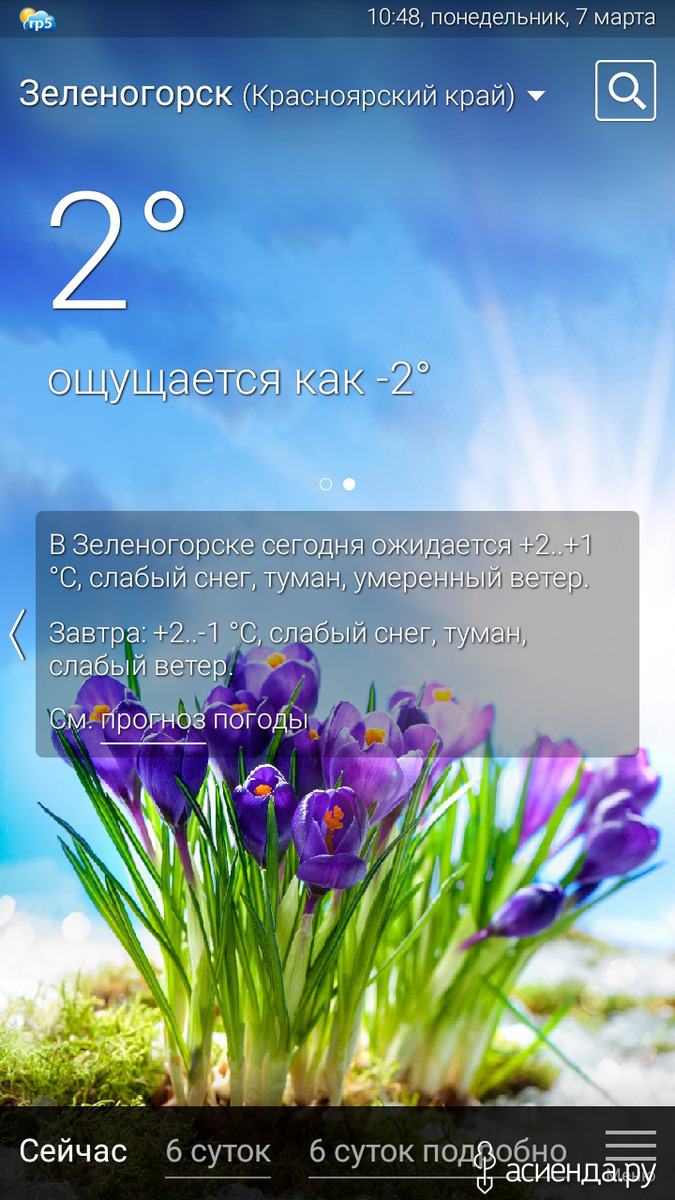Go to previous panel with left arrow
Image resolution: width=675 pixels, height=1200 pixels.
tap(17, 635)
